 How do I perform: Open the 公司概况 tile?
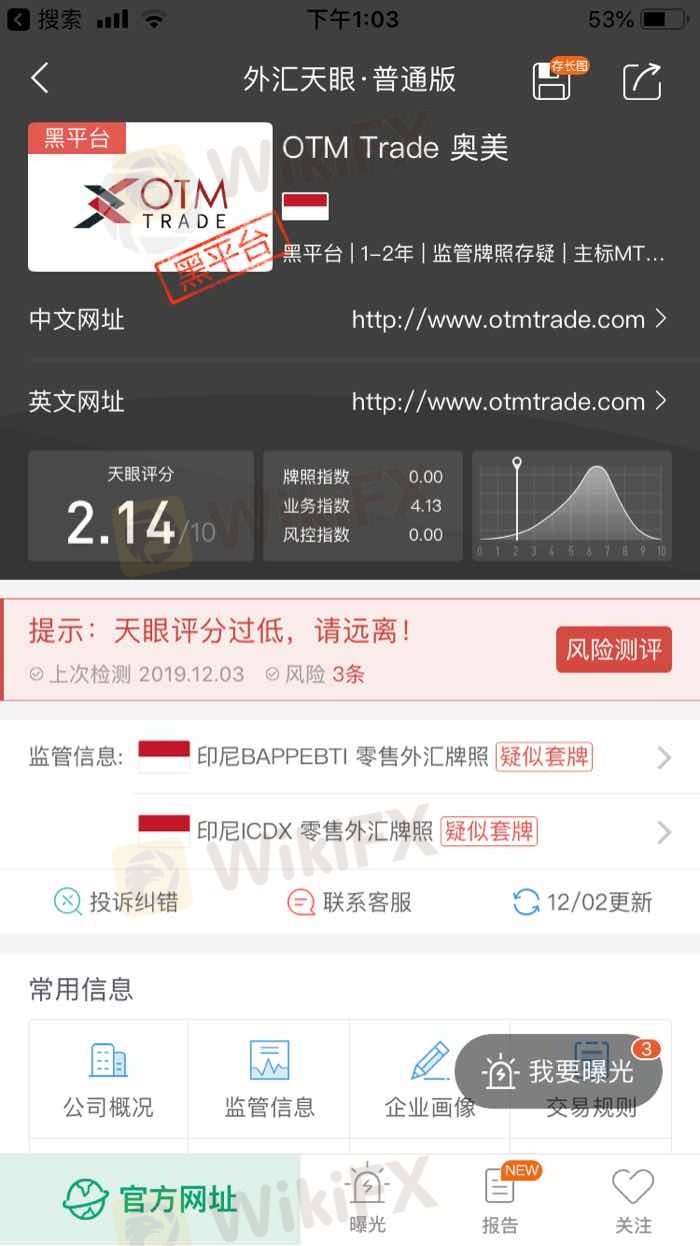point(108,1078)
